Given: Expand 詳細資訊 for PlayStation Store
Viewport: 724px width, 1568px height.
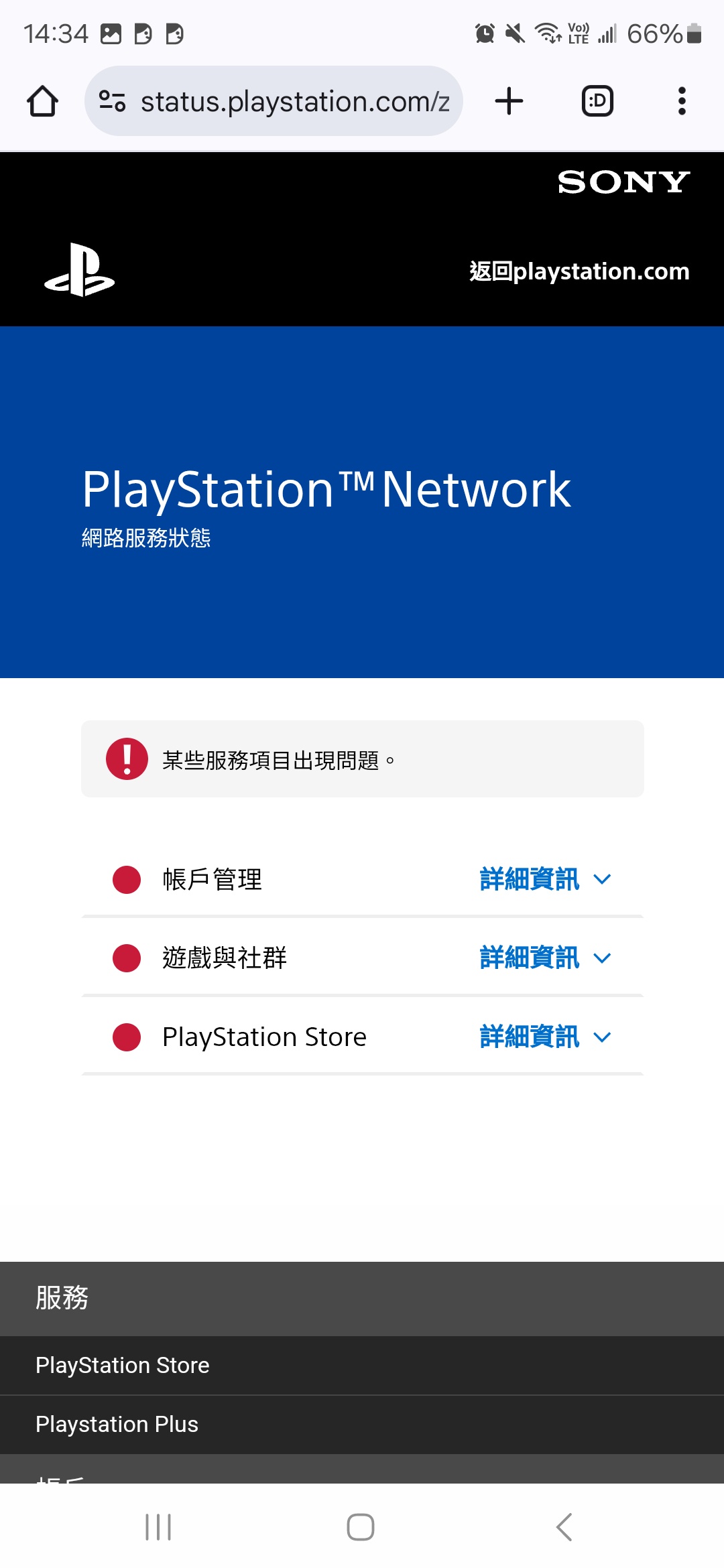Looking at the screenshot, I should 545,1037.
